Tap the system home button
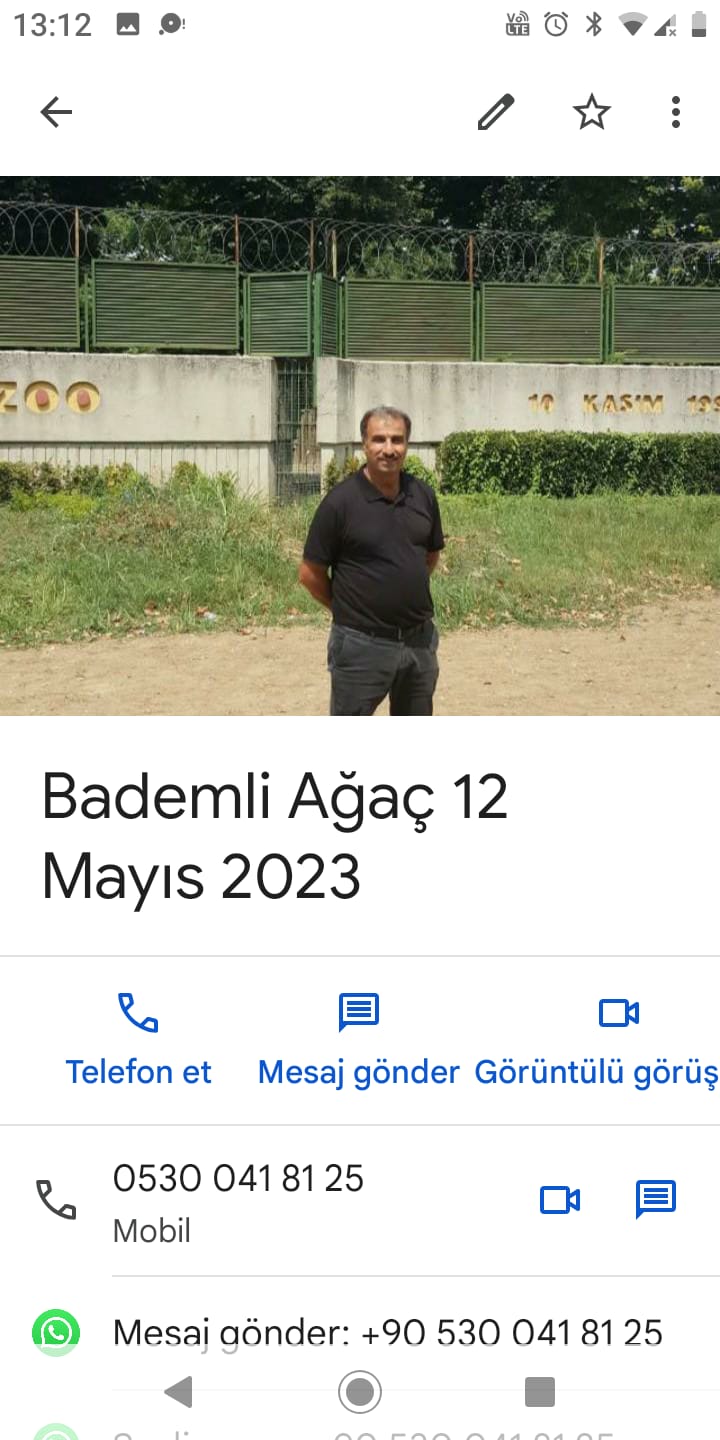Image resolution: width=720 pixels, height=1440 pixels. (x=360, y=1391)
